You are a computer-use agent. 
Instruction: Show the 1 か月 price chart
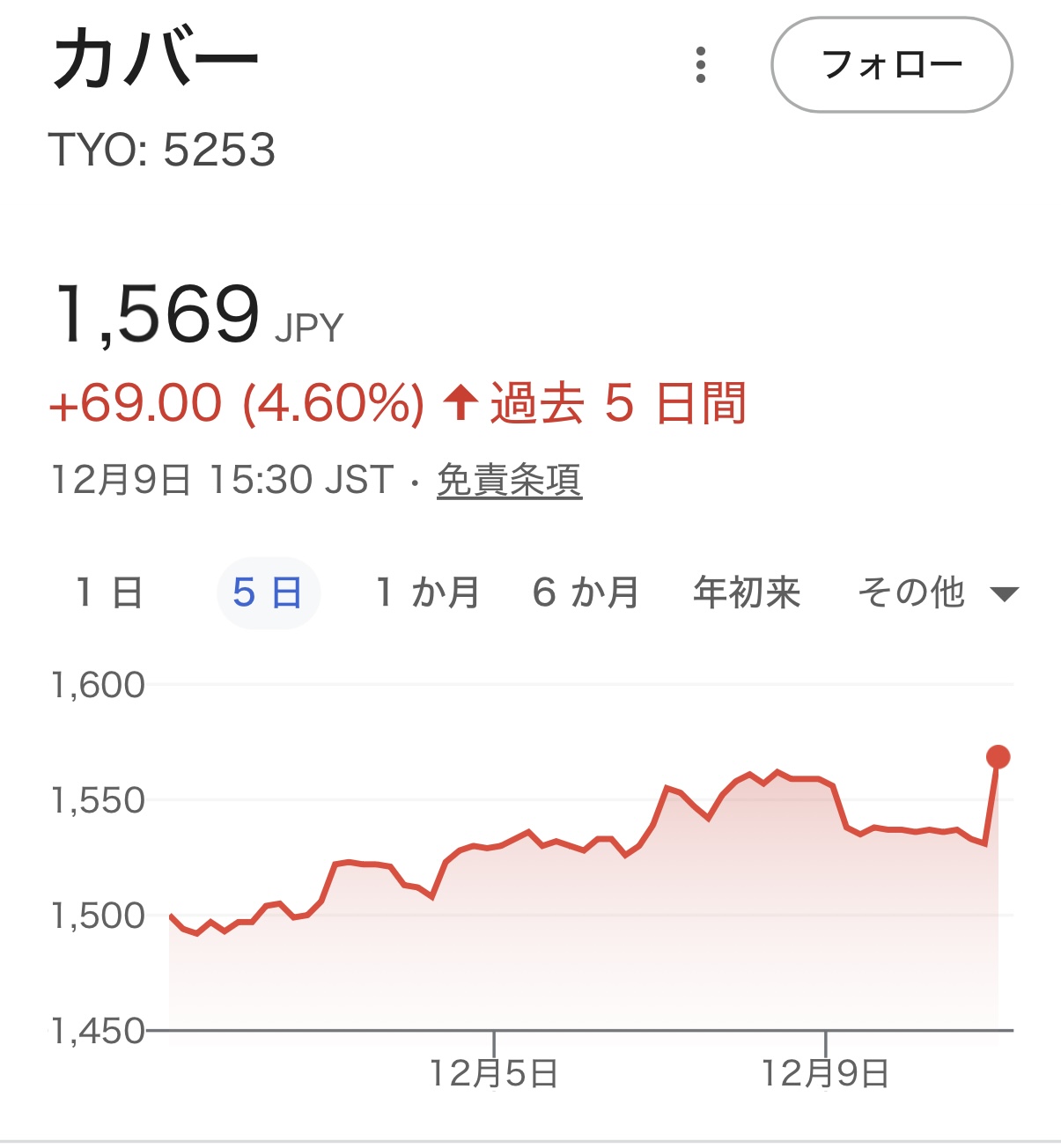point(428,592)
